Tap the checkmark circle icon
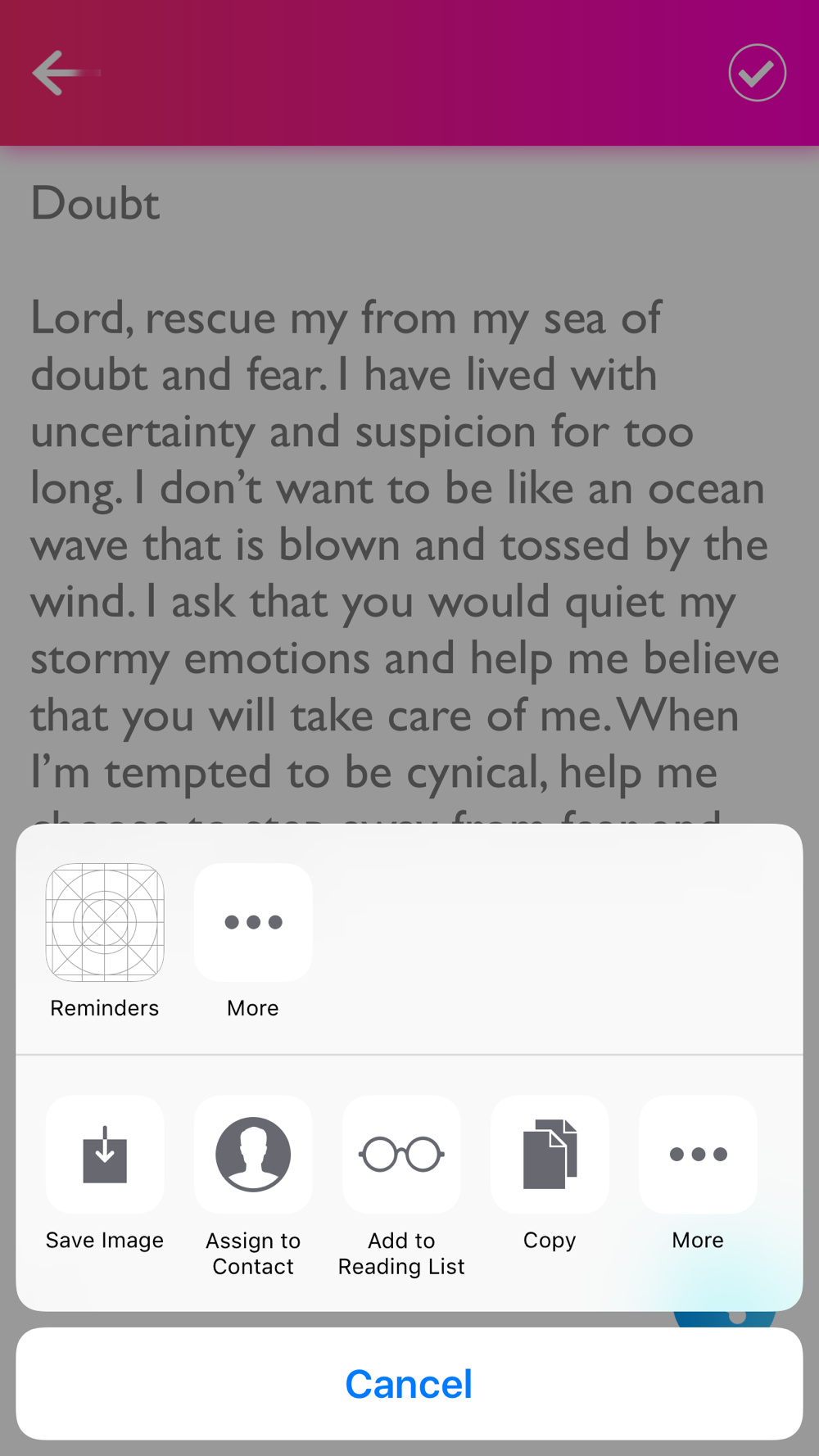The height and width of the screenshot is (1456, 819). (x=758, y=73)
